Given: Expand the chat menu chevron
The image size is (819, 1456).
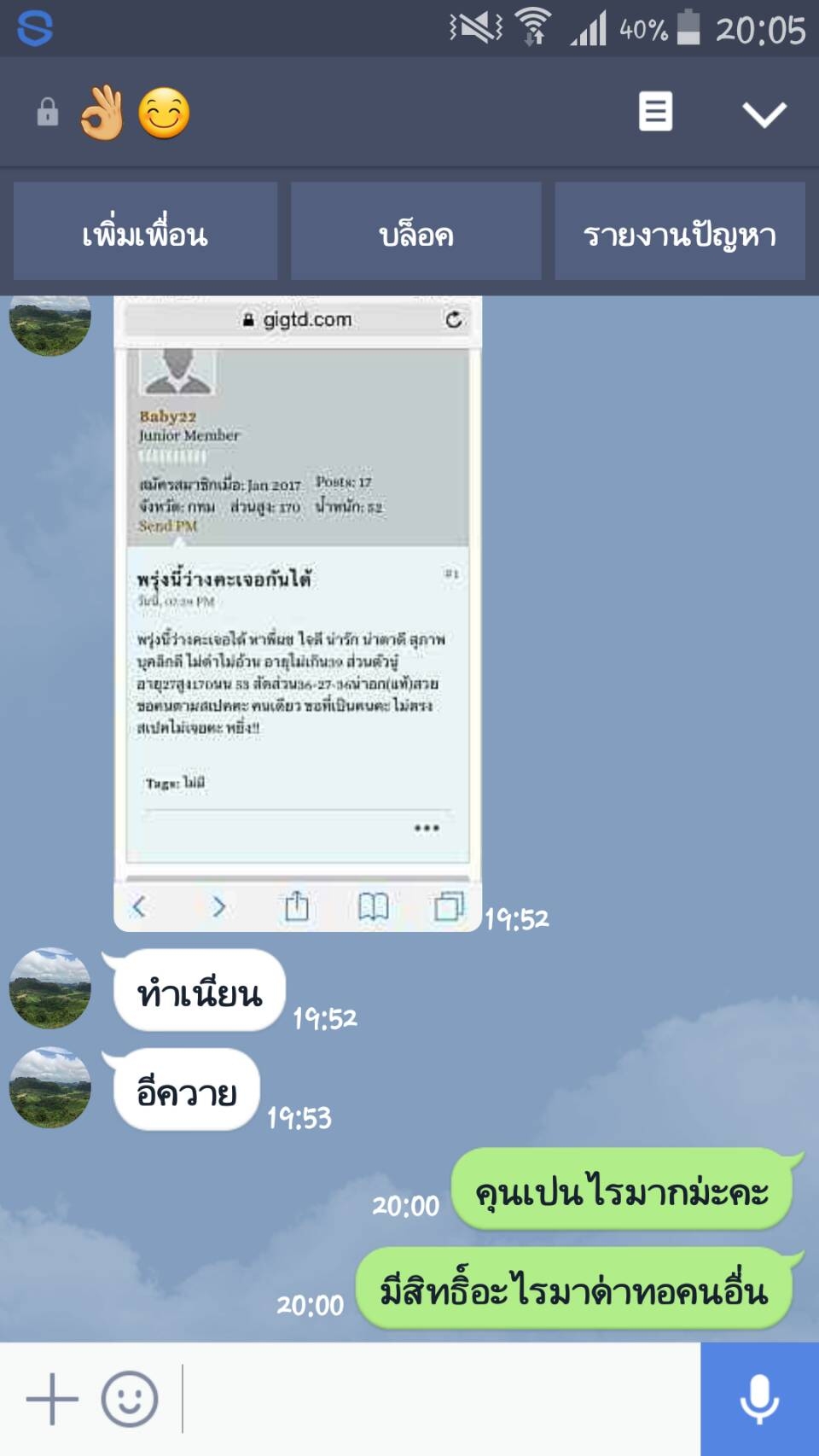Looking at the screenshot, I should (764, 114).
